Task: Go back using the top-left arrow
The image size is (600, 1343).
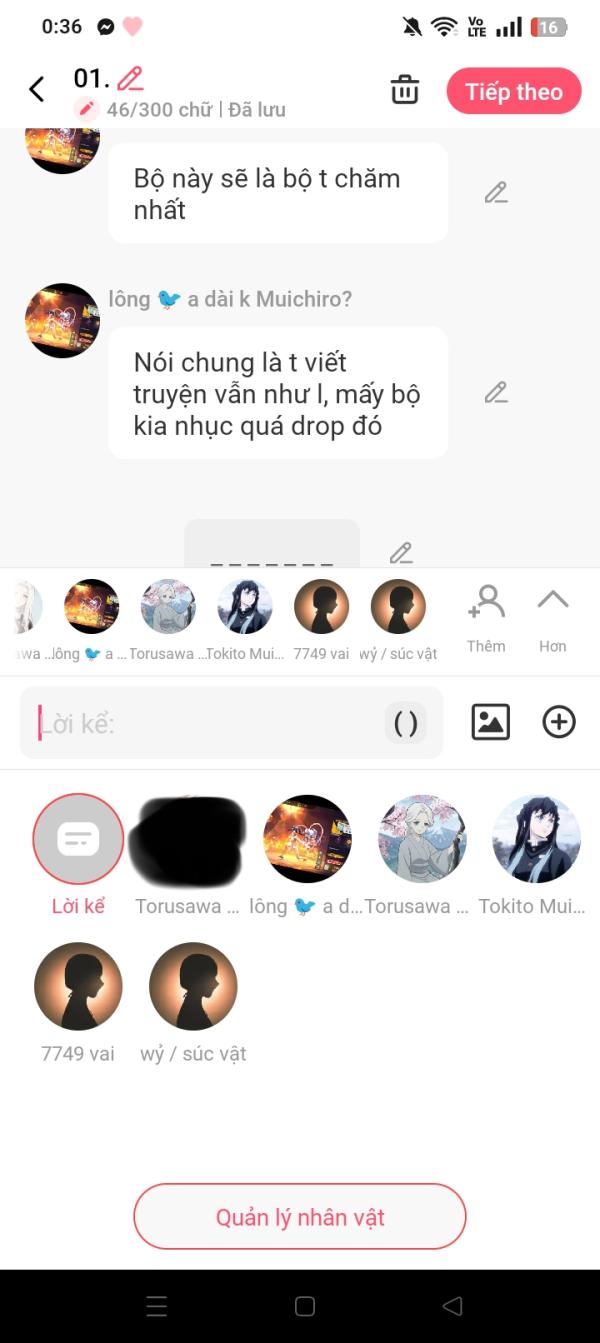Action: pyautogui.click(x=37, y=90)
